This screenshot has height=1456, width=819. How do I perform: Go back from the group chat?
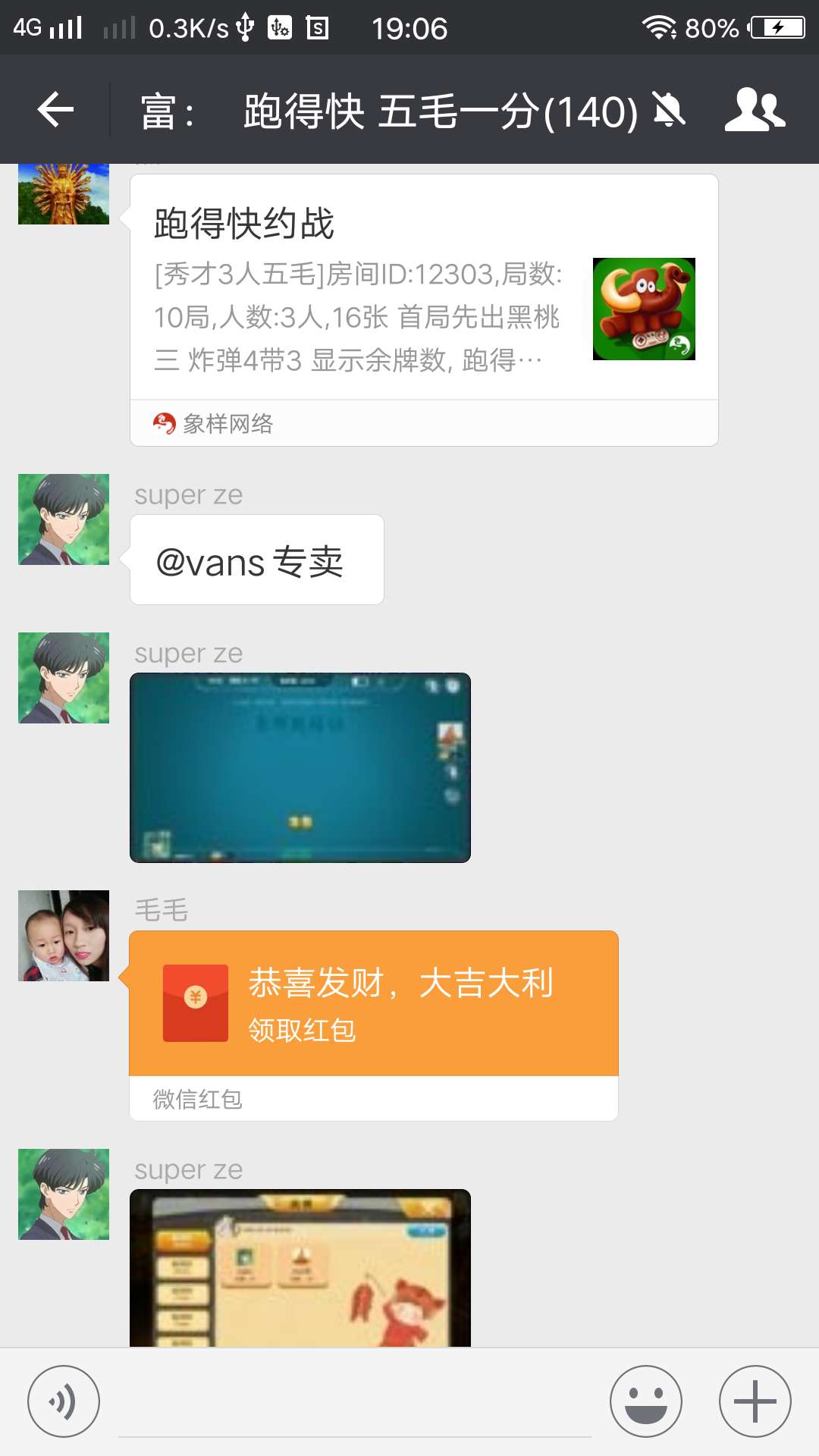[55, 111]
